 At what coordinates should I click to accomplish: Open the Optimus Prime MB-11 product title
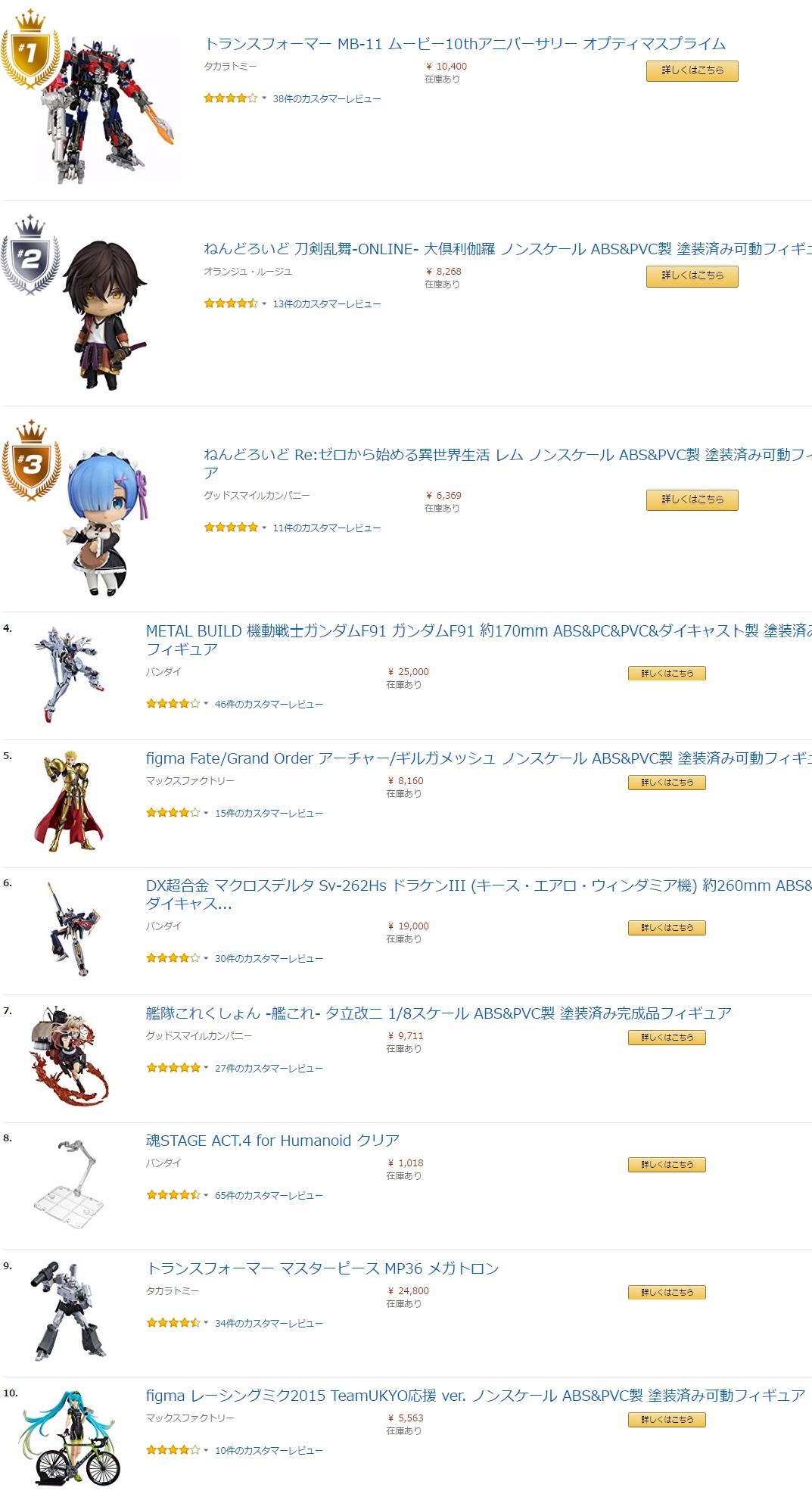click(465, 44)
